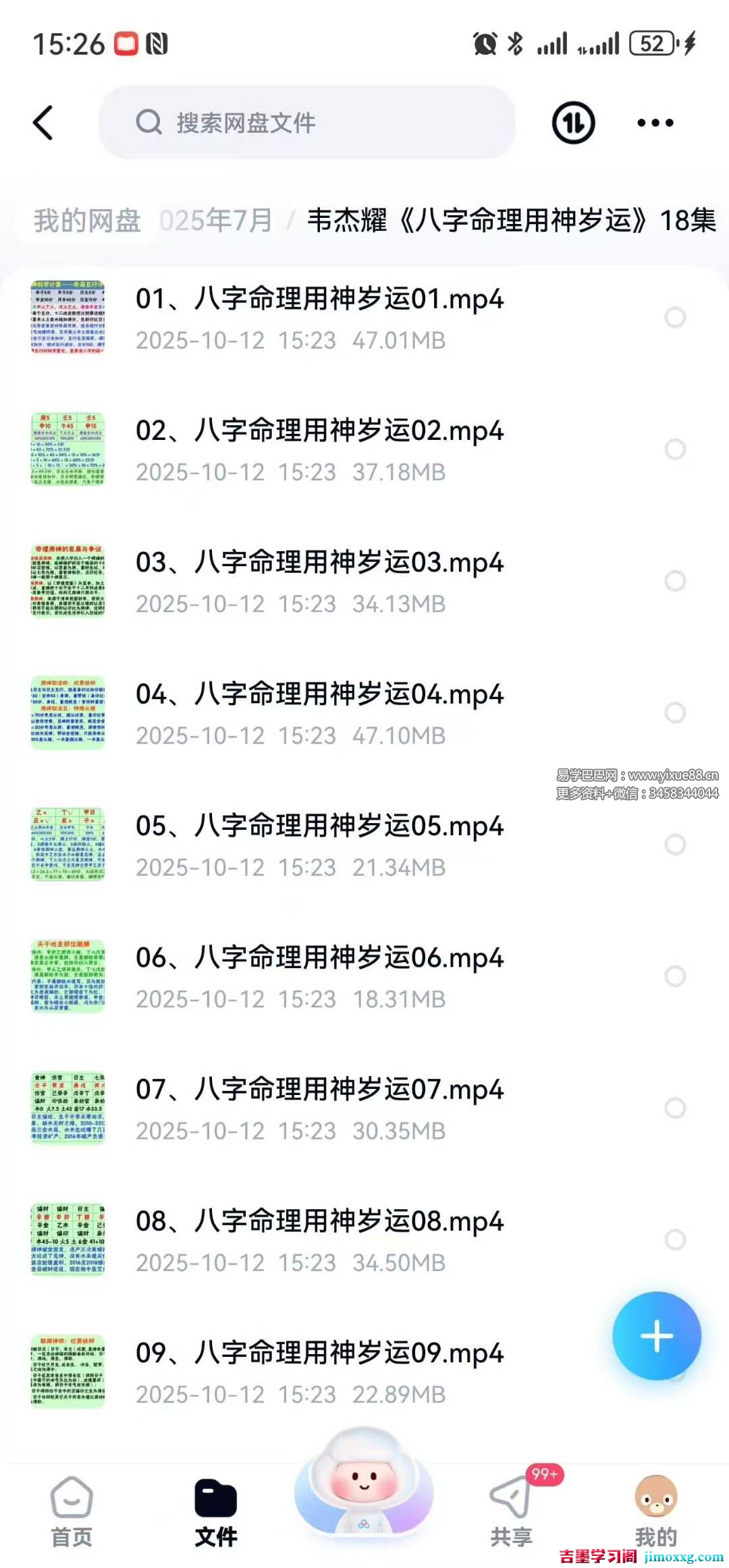The width and height of the screenshot is (729, 1568).
Task: Navigate to 我的网盘 in breadcrumb
Action: click(87, 221)
